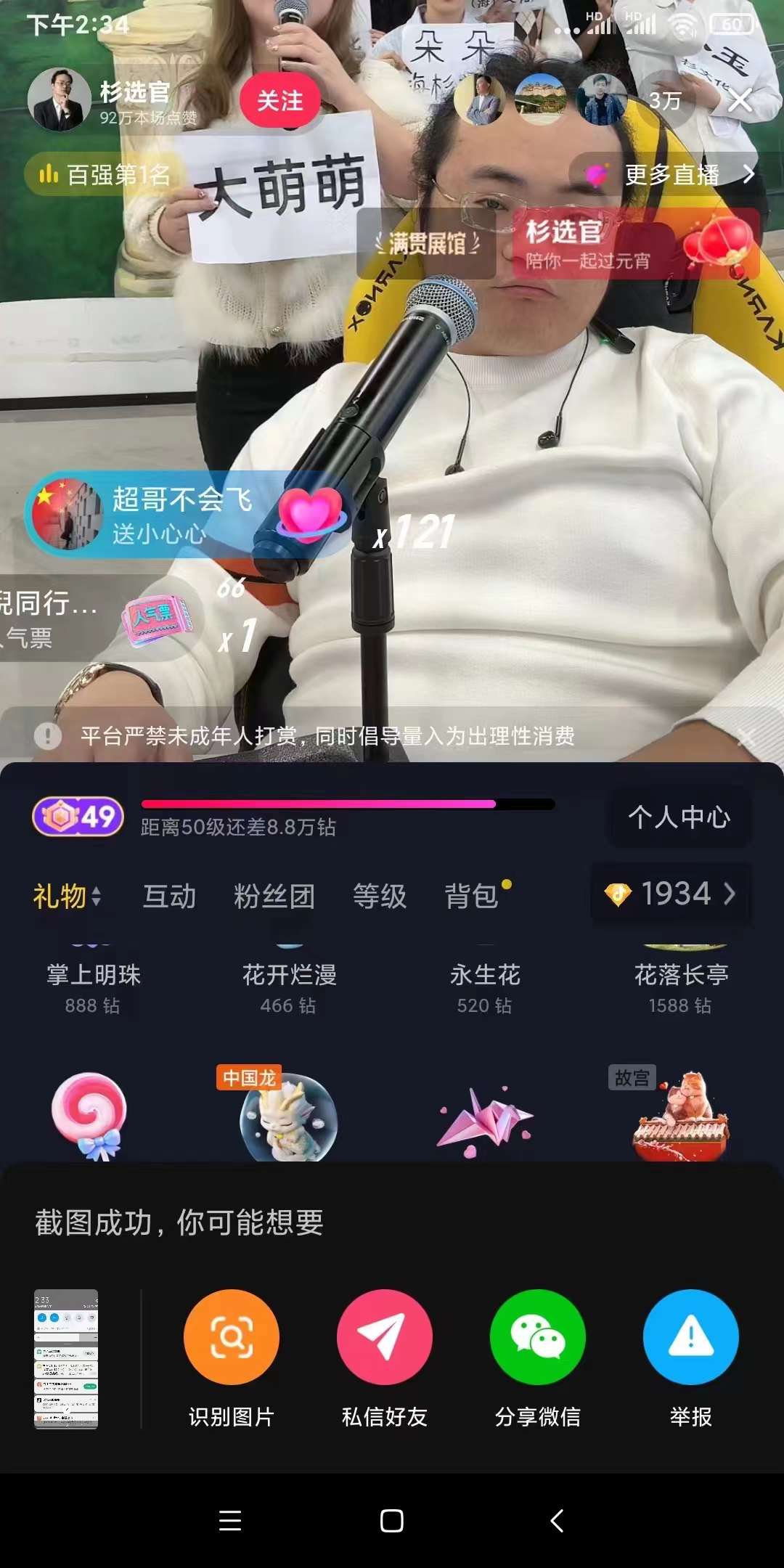
Task: Select the 掌上明珠 888 钻 gift
Action: (94, 986)
